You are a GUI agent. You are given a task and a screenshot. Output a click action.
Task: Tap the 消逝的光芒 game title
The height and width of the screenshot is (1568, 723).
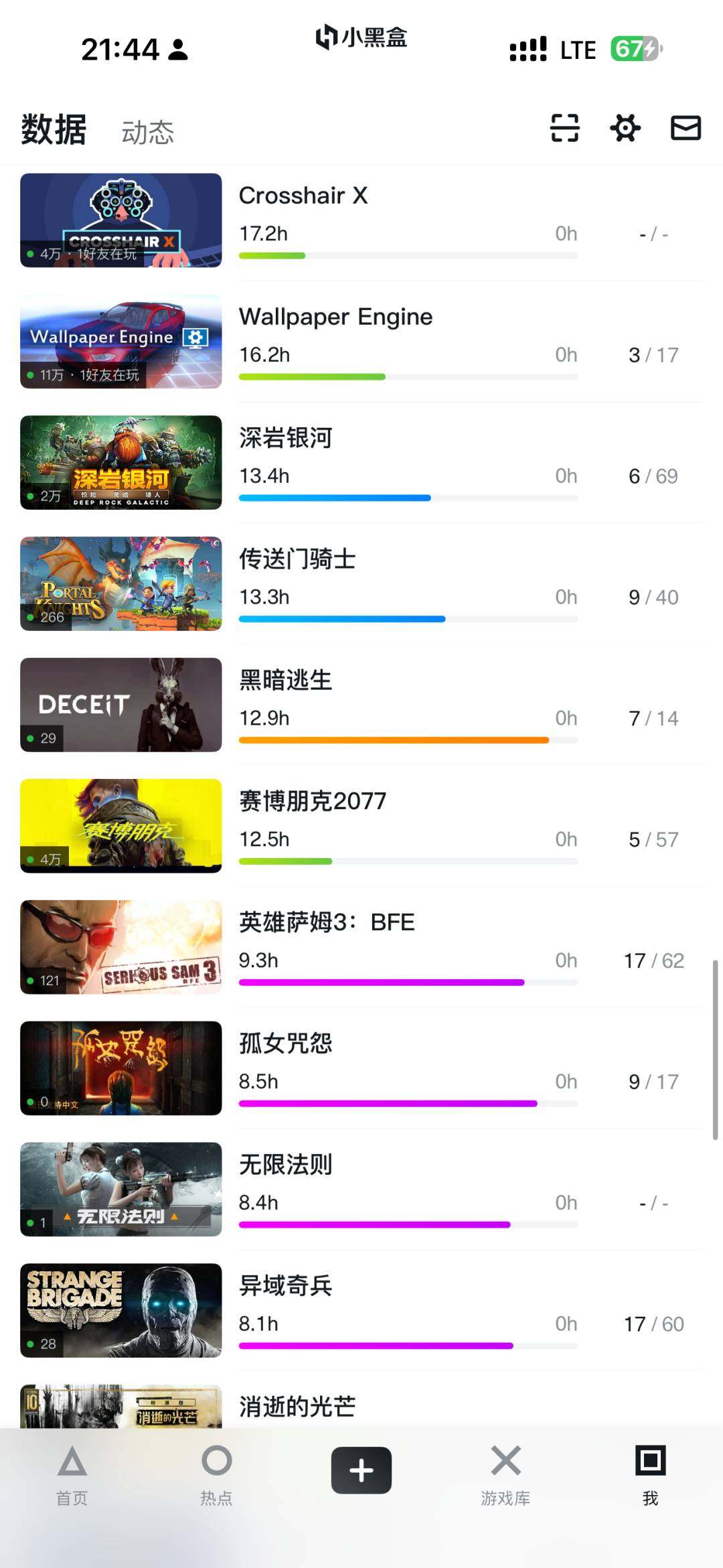(x=297, y=1406)
